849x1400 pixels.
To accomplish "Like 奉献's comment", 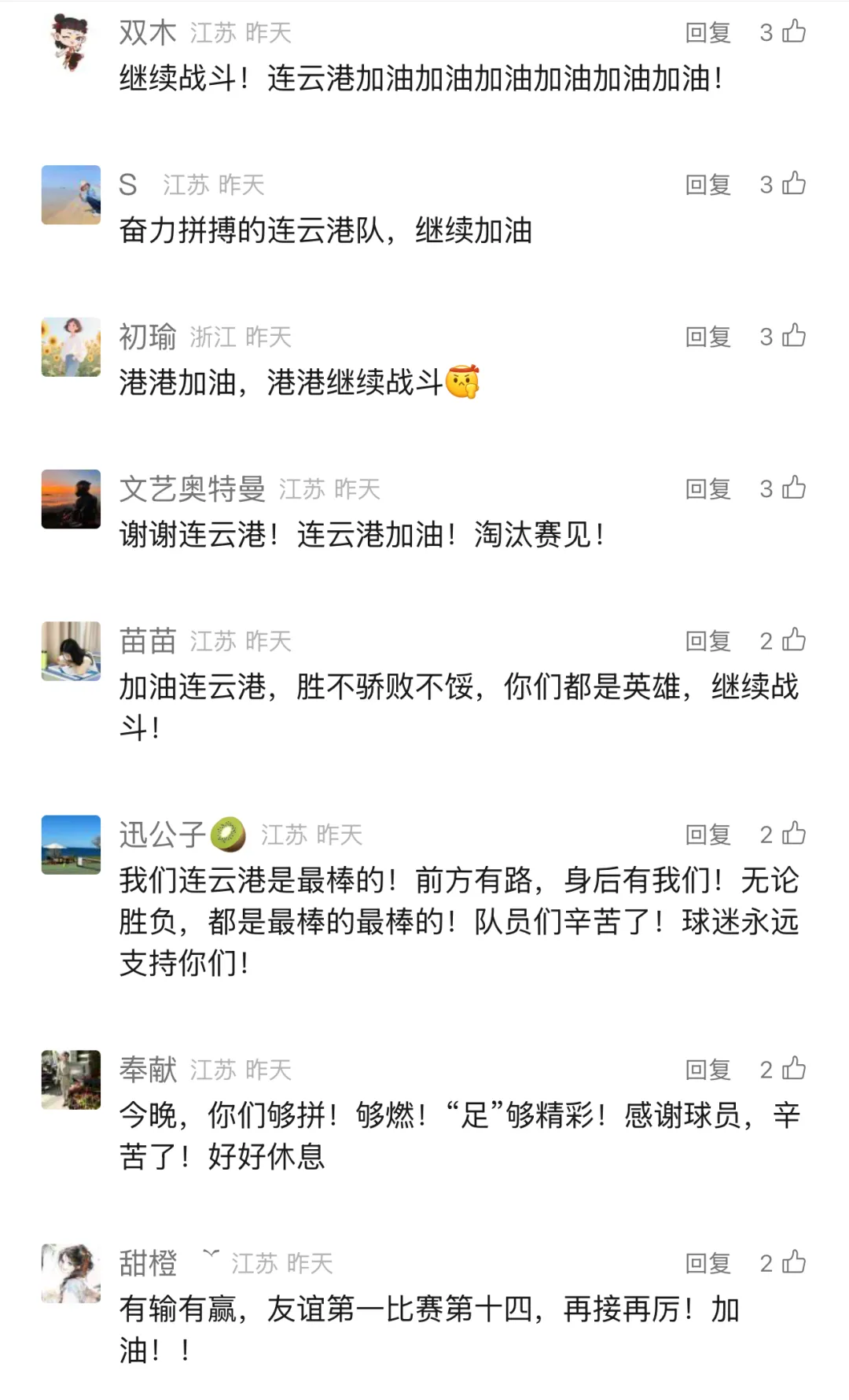I will pos(794,1069).
